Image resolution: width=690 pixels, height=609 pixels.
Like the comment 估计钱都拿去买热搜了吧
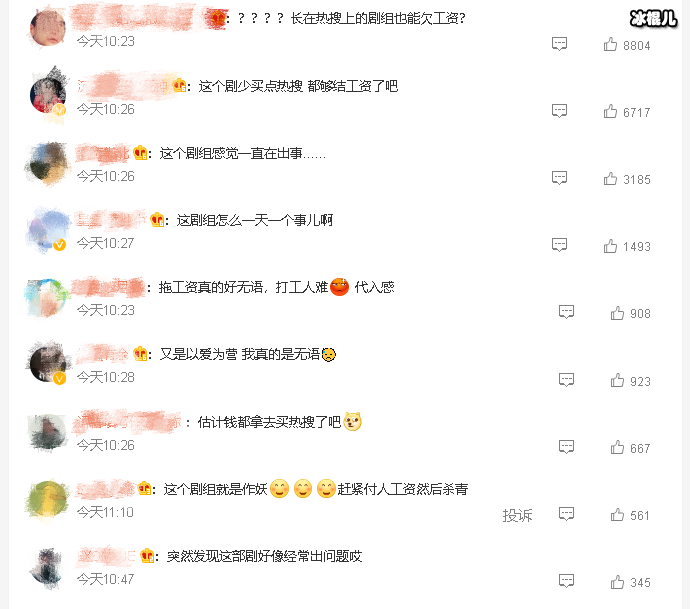[617, 448]
